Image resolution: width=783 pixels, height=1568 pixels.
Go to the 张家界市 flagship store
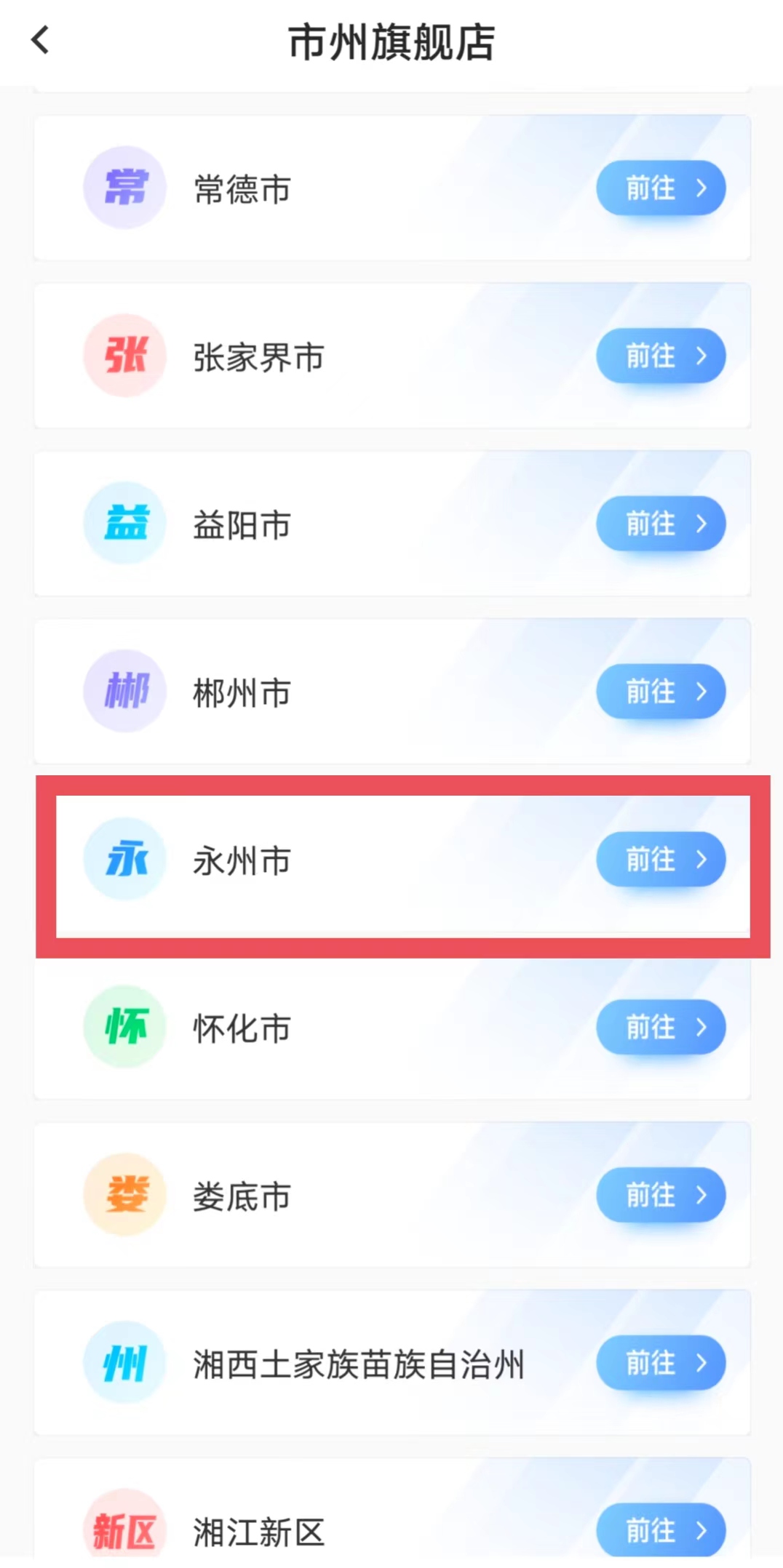[661, 356]
